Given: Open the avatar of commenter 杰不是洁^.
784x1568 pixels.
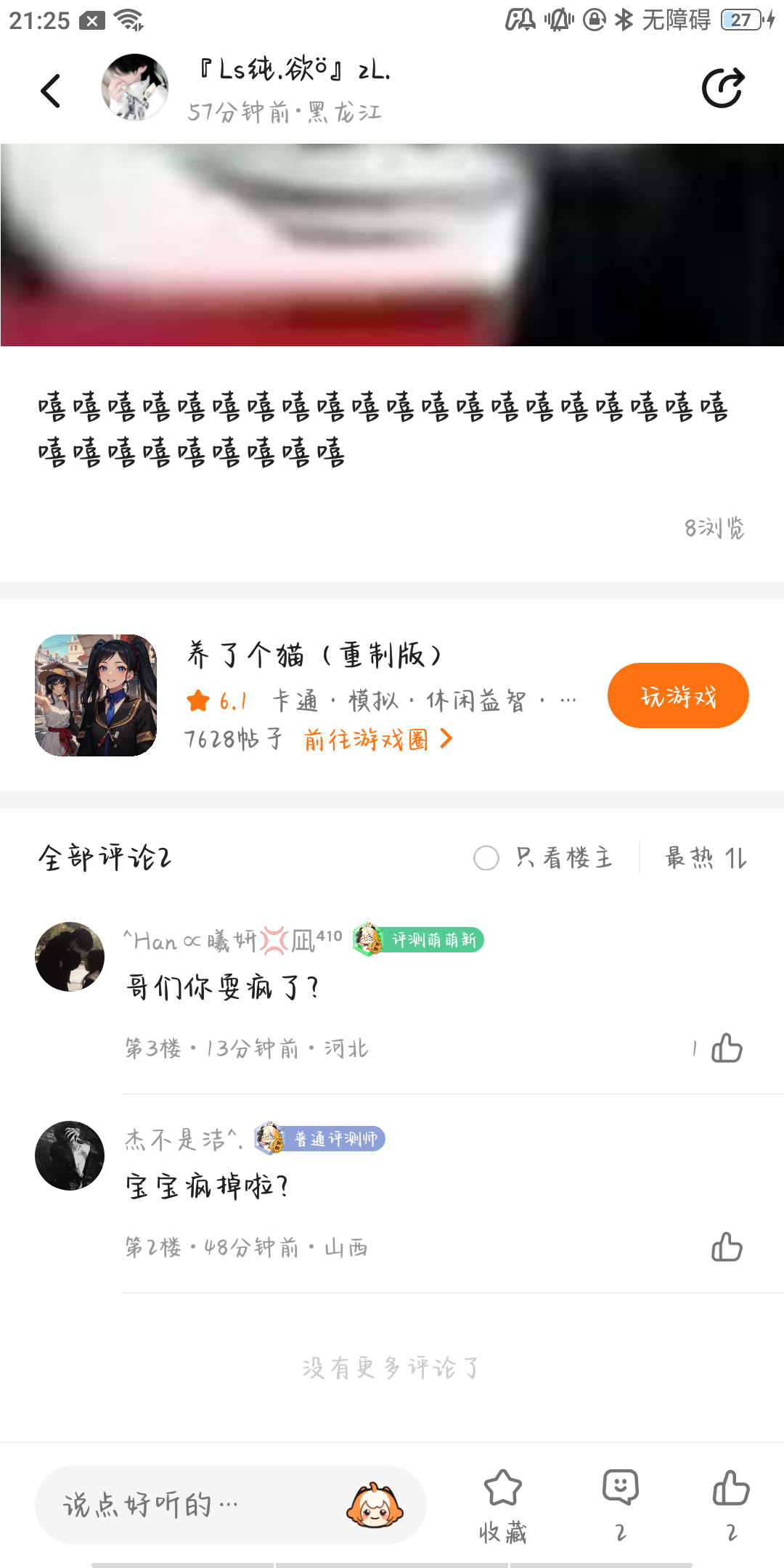Looking at the screenshot, I should (x=70, y=1156).
